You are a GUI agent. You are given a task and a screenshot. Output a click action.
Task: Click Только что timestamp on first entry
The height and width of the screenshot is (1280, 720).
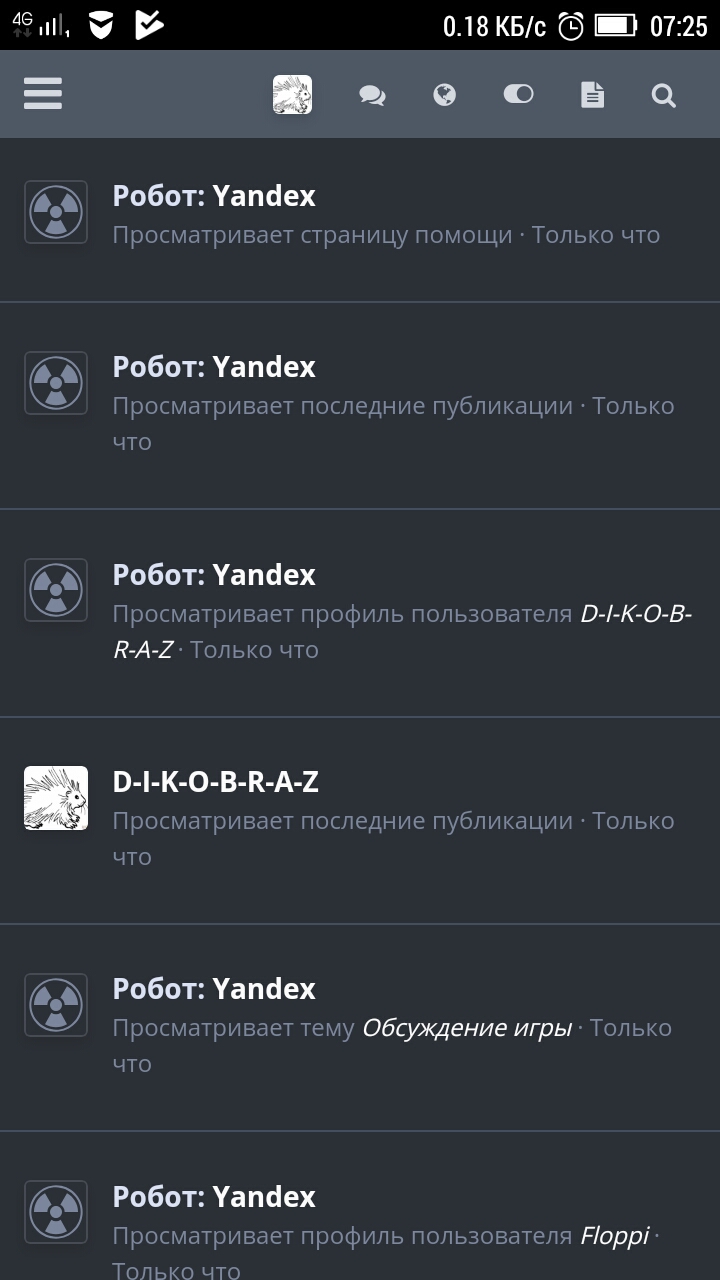[596, 234]
